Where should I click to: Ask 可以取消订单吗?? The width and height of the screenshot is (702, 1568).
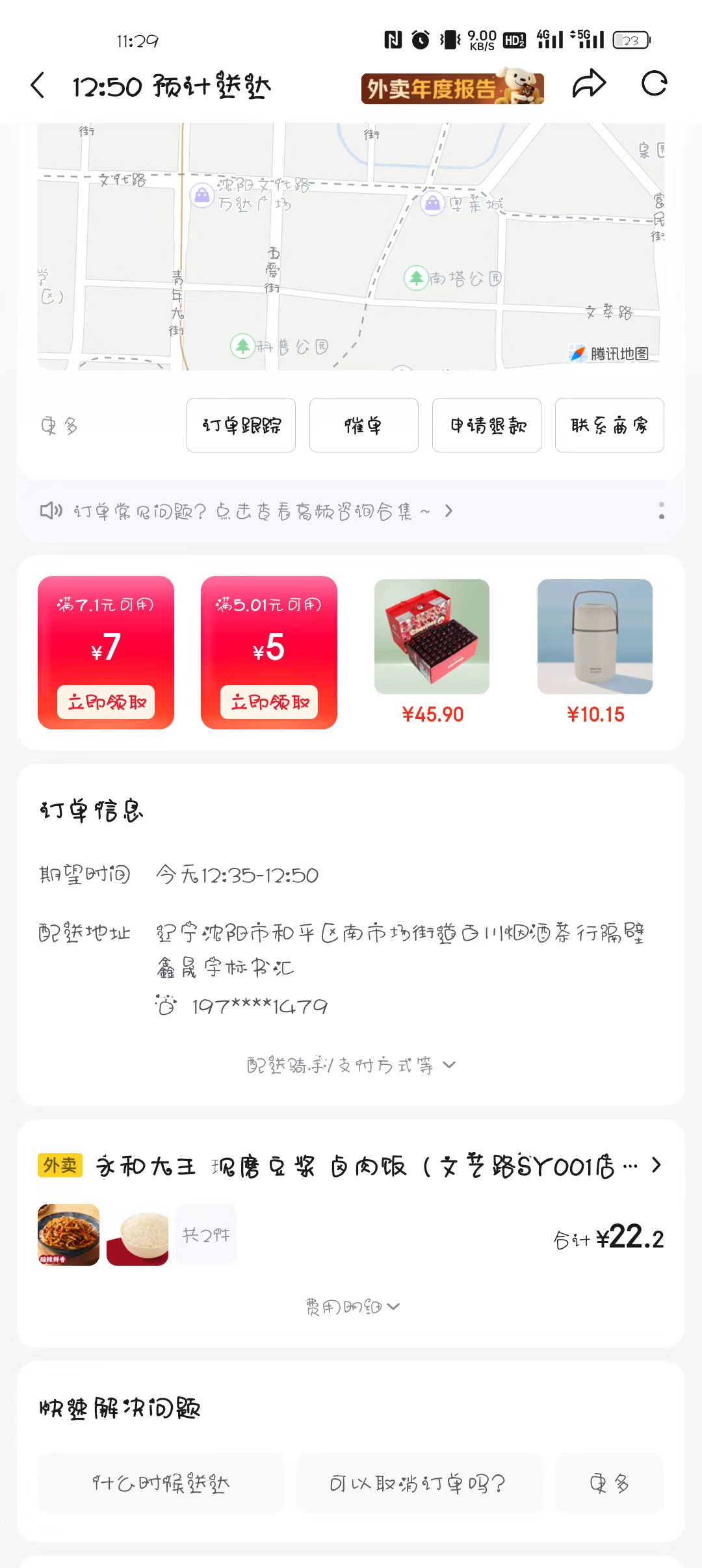click(x=419, y=1483)
